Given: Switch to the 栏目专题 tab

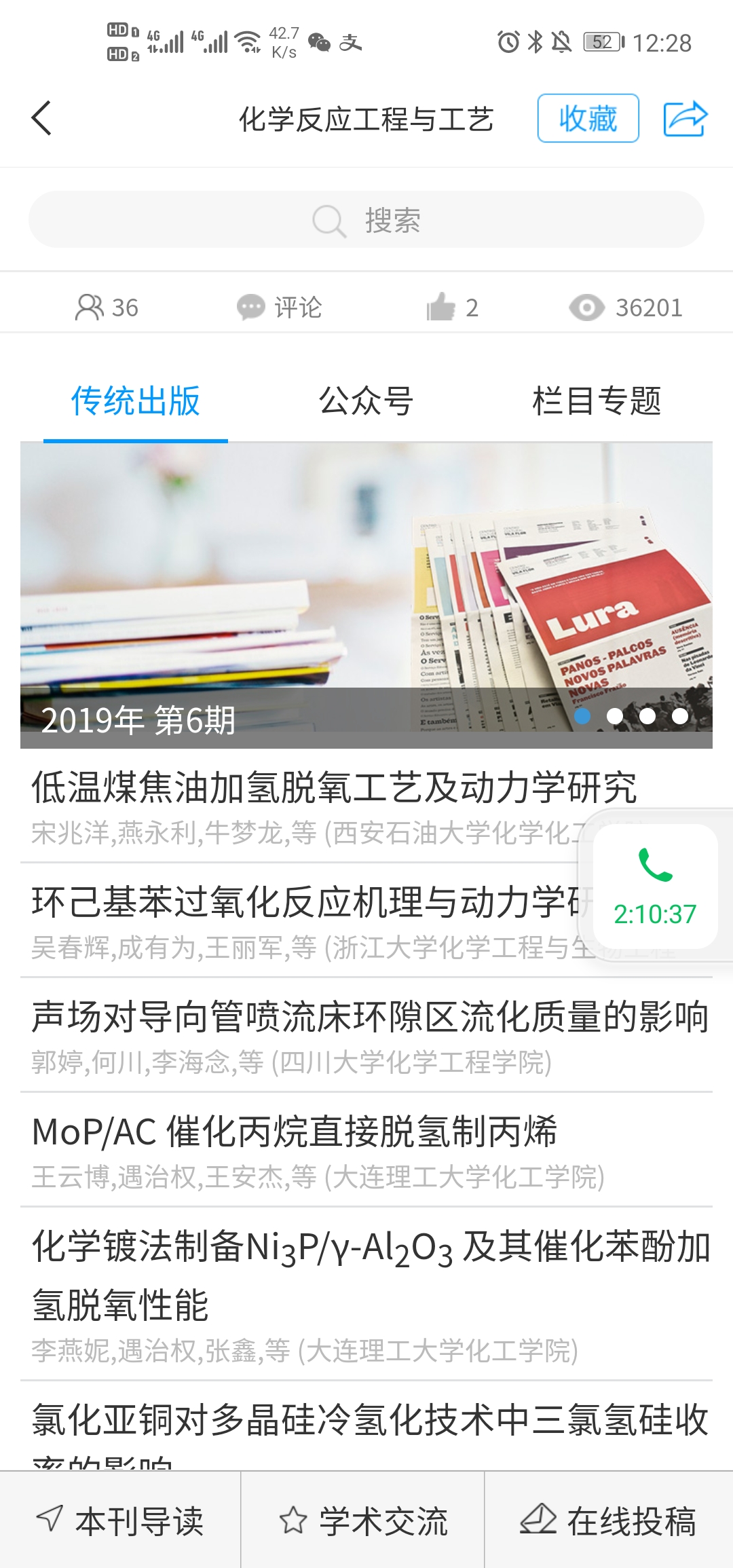Looking at the screenshot, I should 597,400.
